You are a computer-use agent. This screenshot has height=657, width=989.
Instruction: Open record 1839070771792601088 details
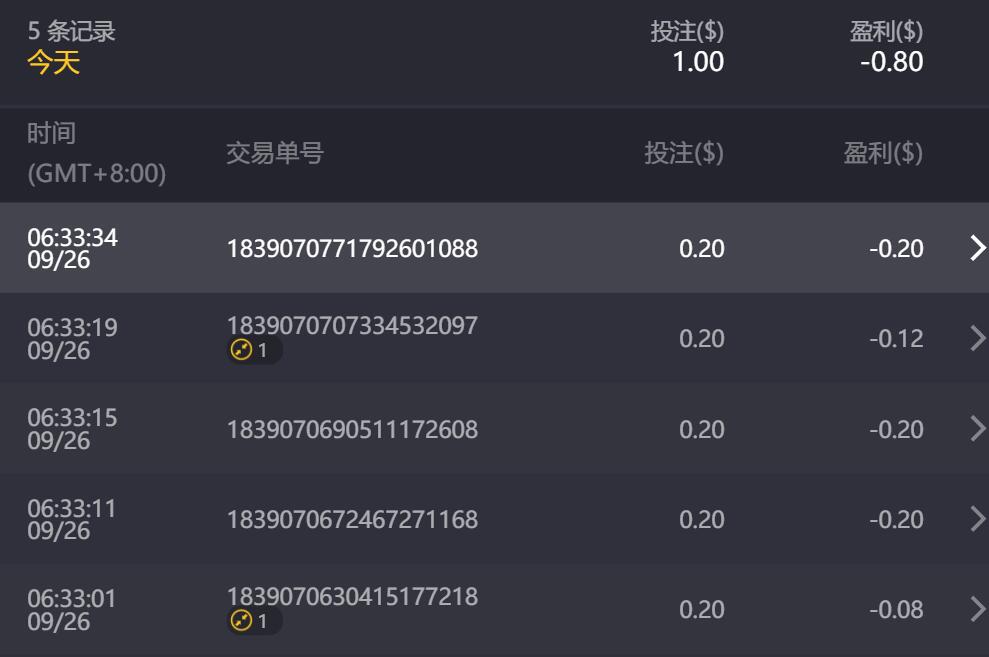(x=977, y=248)
